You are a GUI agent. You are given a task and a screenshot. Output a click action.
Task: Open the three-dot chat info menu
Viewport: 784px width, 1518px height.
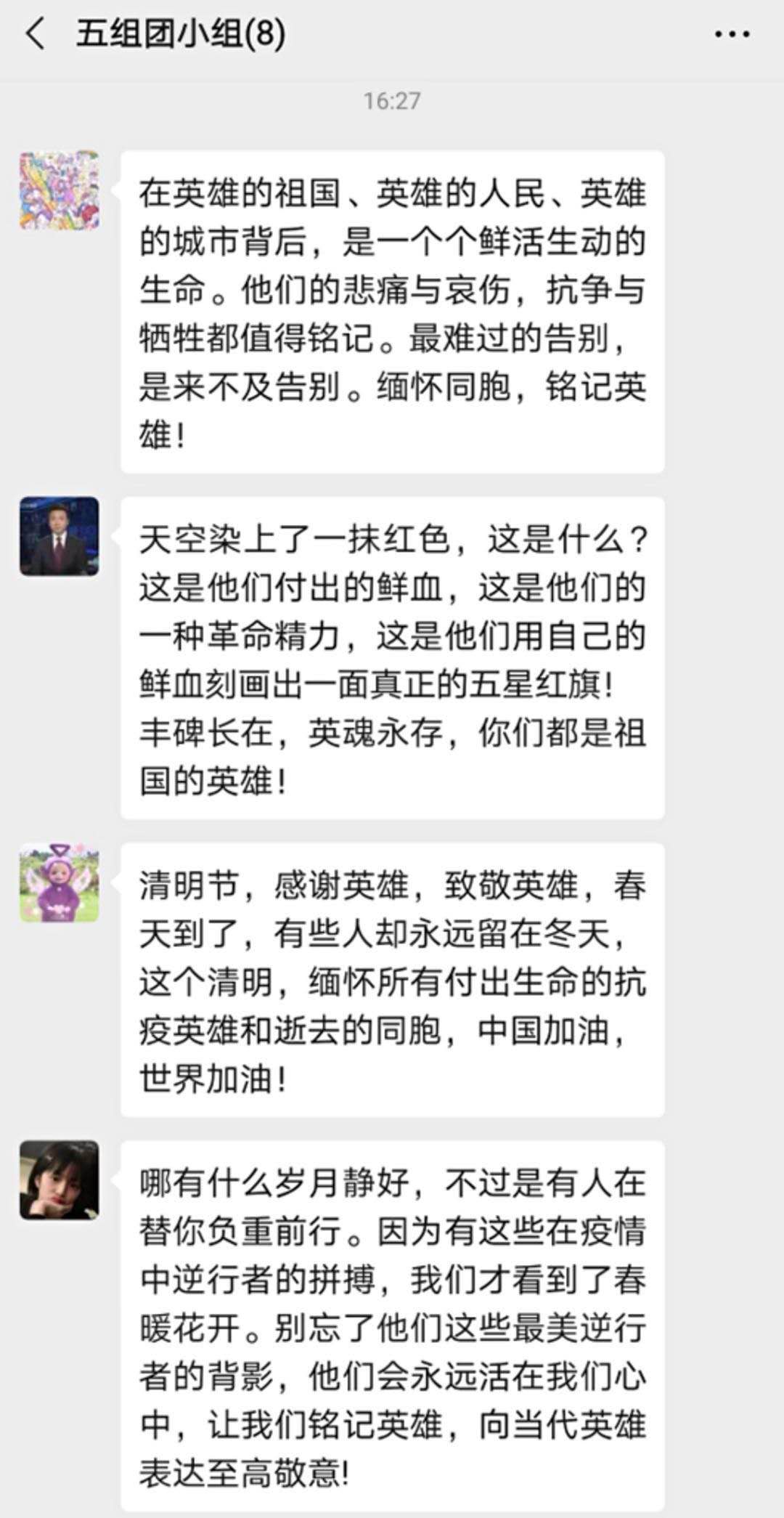[x=732, y=34]
